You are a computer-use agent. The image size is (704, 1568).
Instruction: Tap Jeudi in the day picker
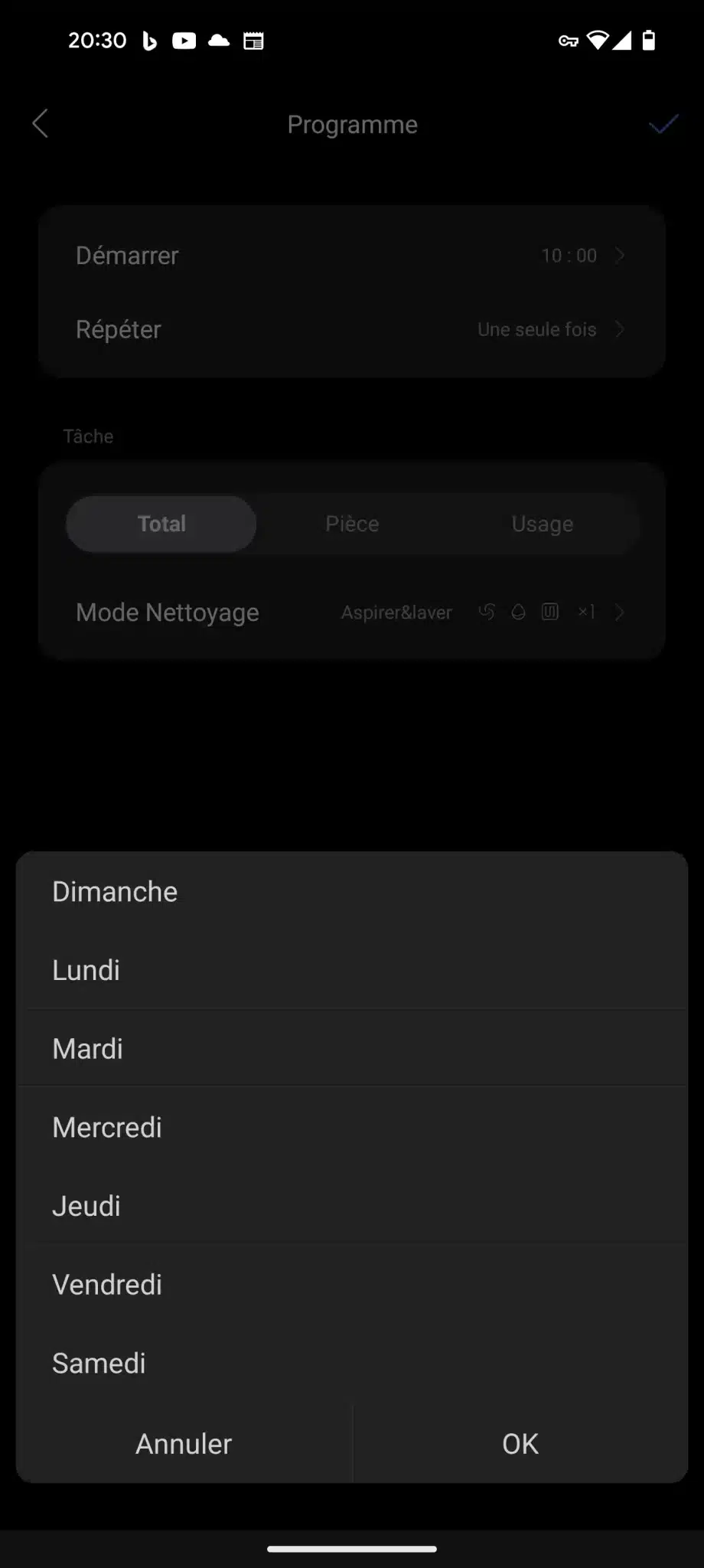(x=86, y=1207)
